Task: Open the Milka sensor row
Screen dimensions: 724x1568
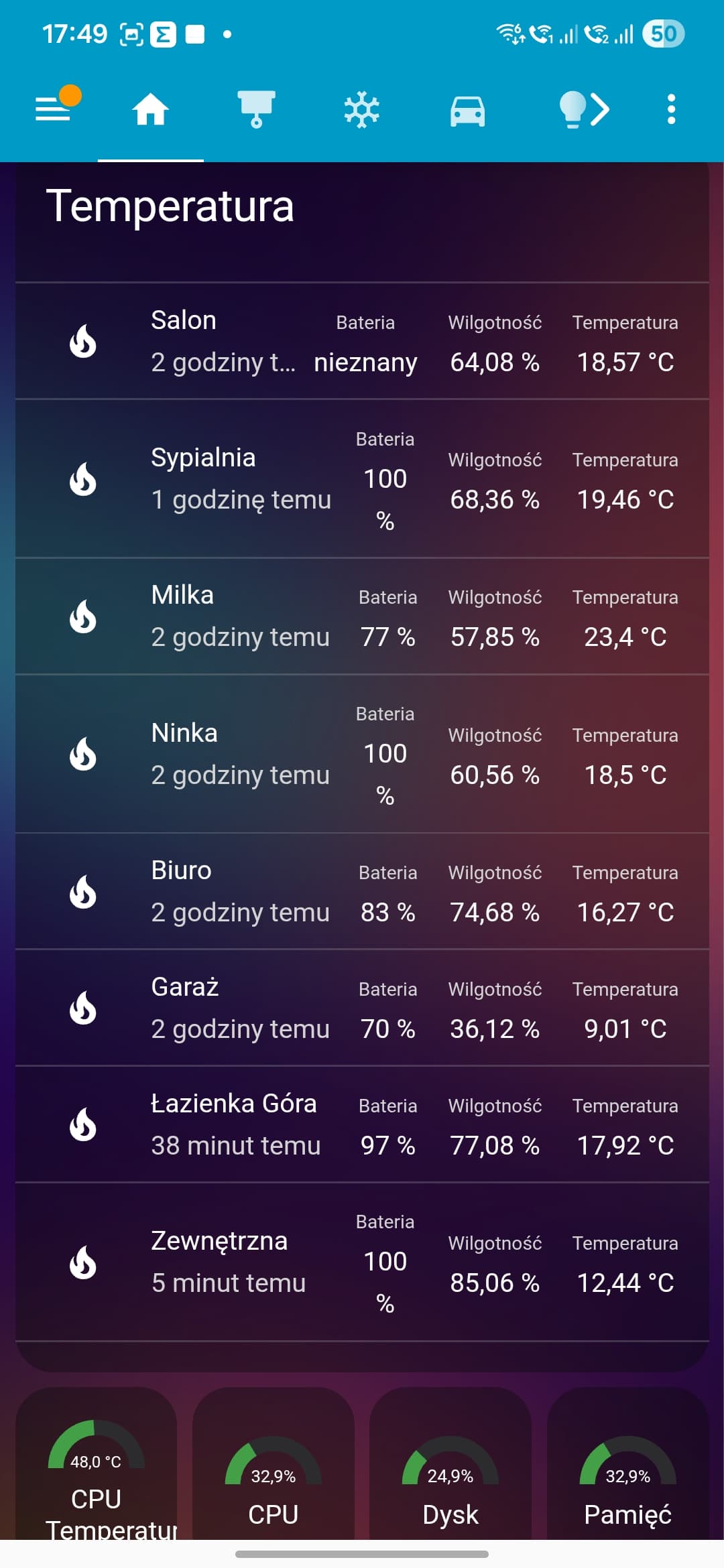Action: coord(221,616)
